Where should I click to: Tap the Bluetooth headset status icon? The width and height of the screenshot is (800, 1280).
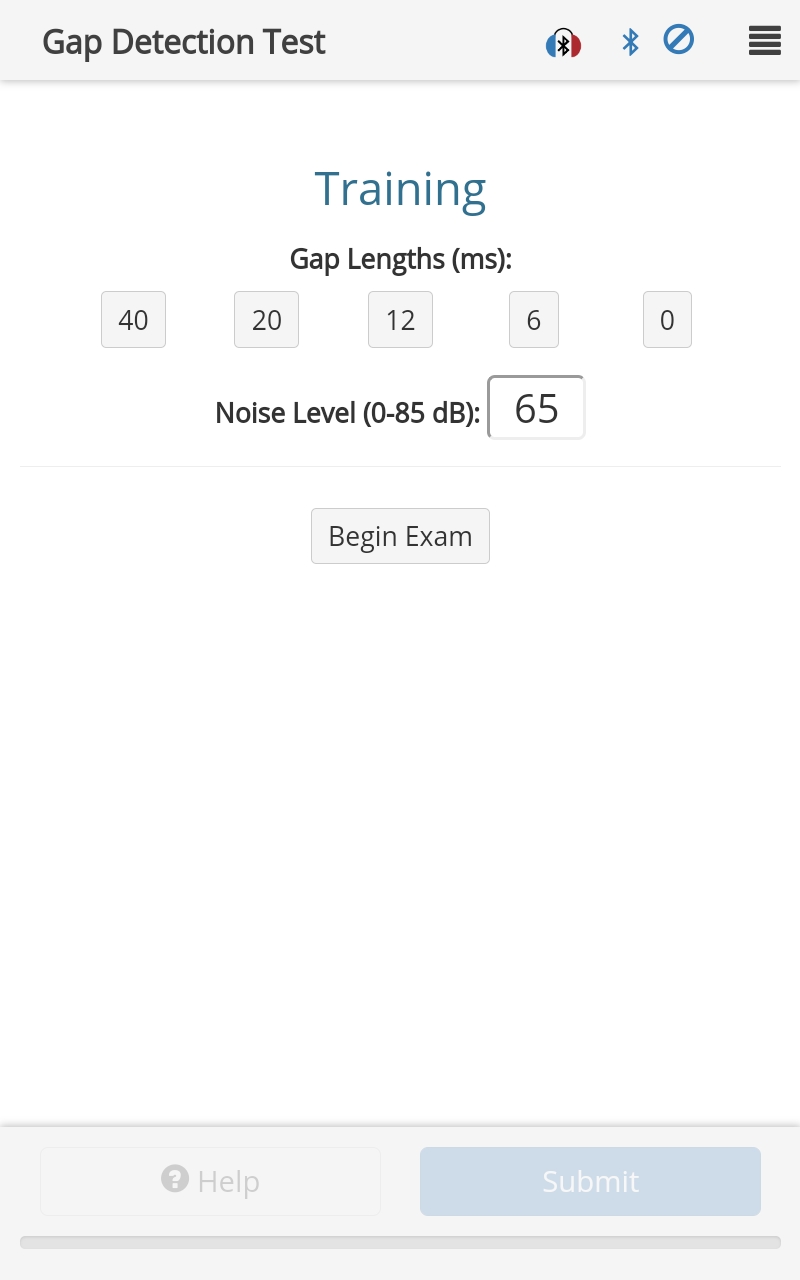563,43
